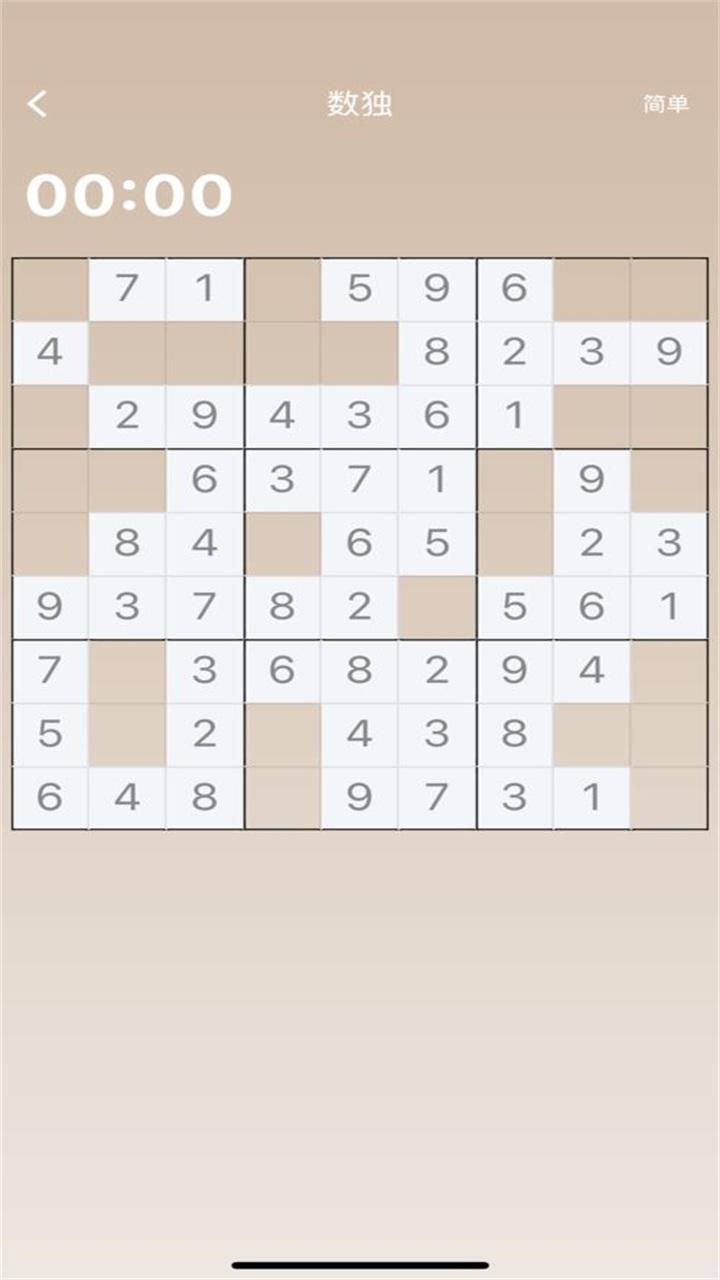Tap the 4 at the start of row two

(49, 351)
